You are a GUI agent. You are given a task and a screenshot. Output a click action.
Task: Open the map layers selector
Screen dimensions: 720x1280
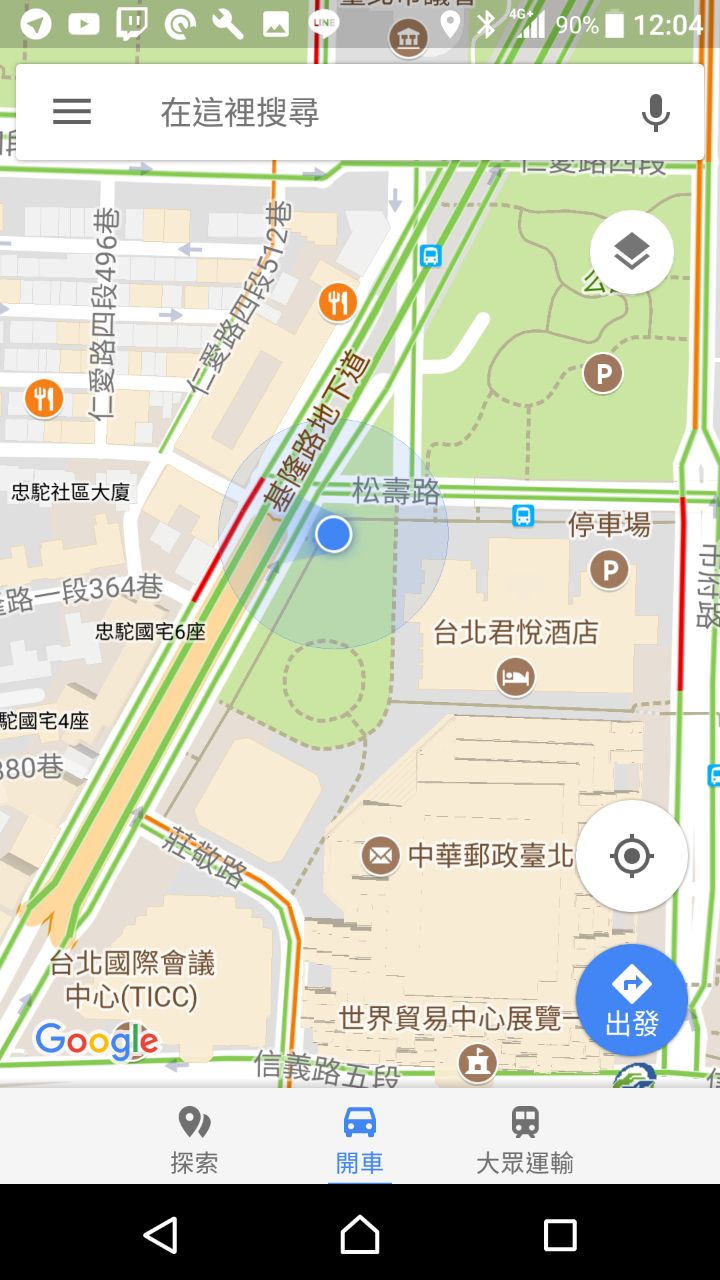[631, 252]
